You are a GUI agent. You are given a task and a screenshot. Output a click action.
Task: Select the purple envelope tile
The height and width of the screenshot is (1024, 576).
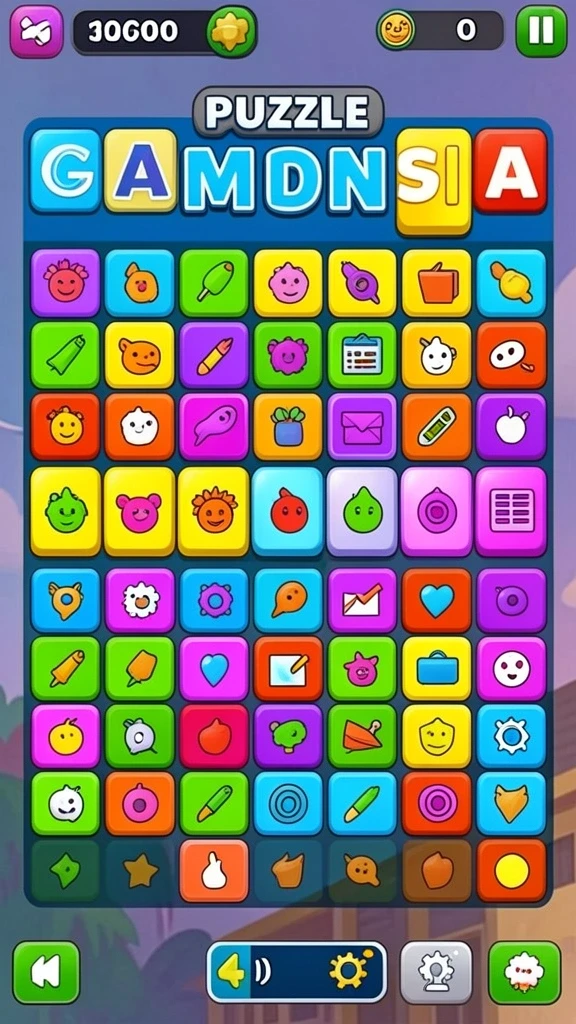(362, 426)
